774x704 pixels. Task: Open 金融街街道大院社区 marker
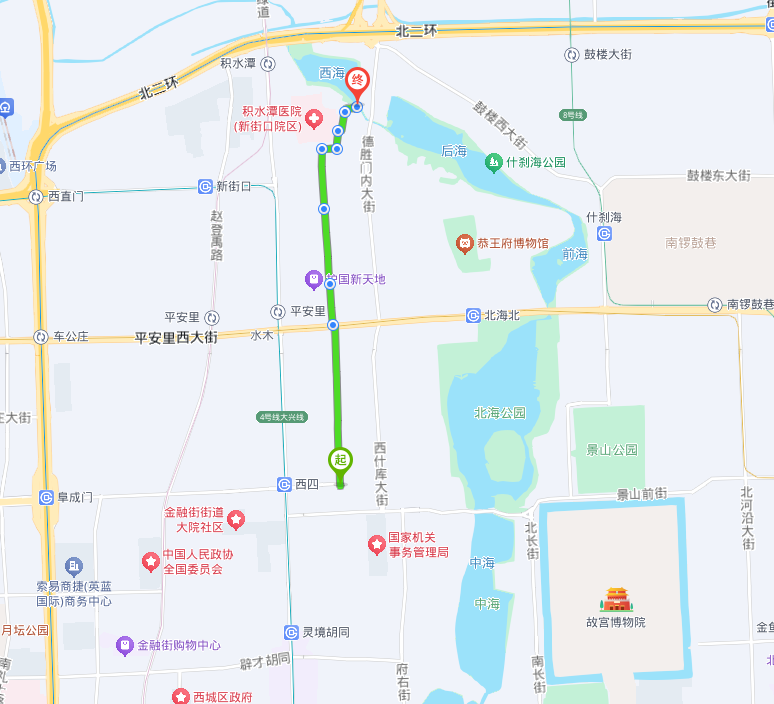235,519
